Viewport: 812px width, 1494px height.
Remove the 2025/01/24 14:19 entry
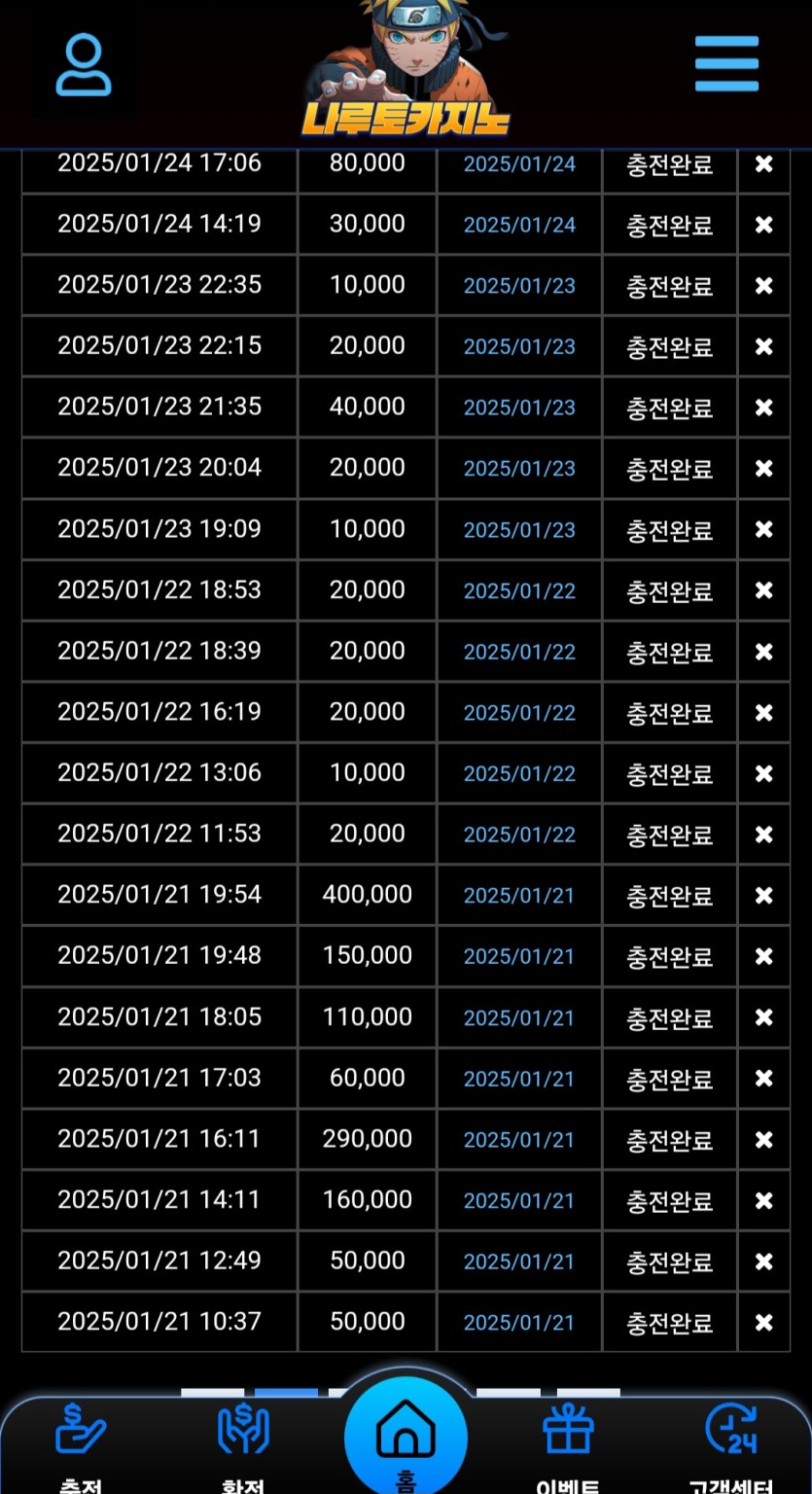tap(764, 225)
